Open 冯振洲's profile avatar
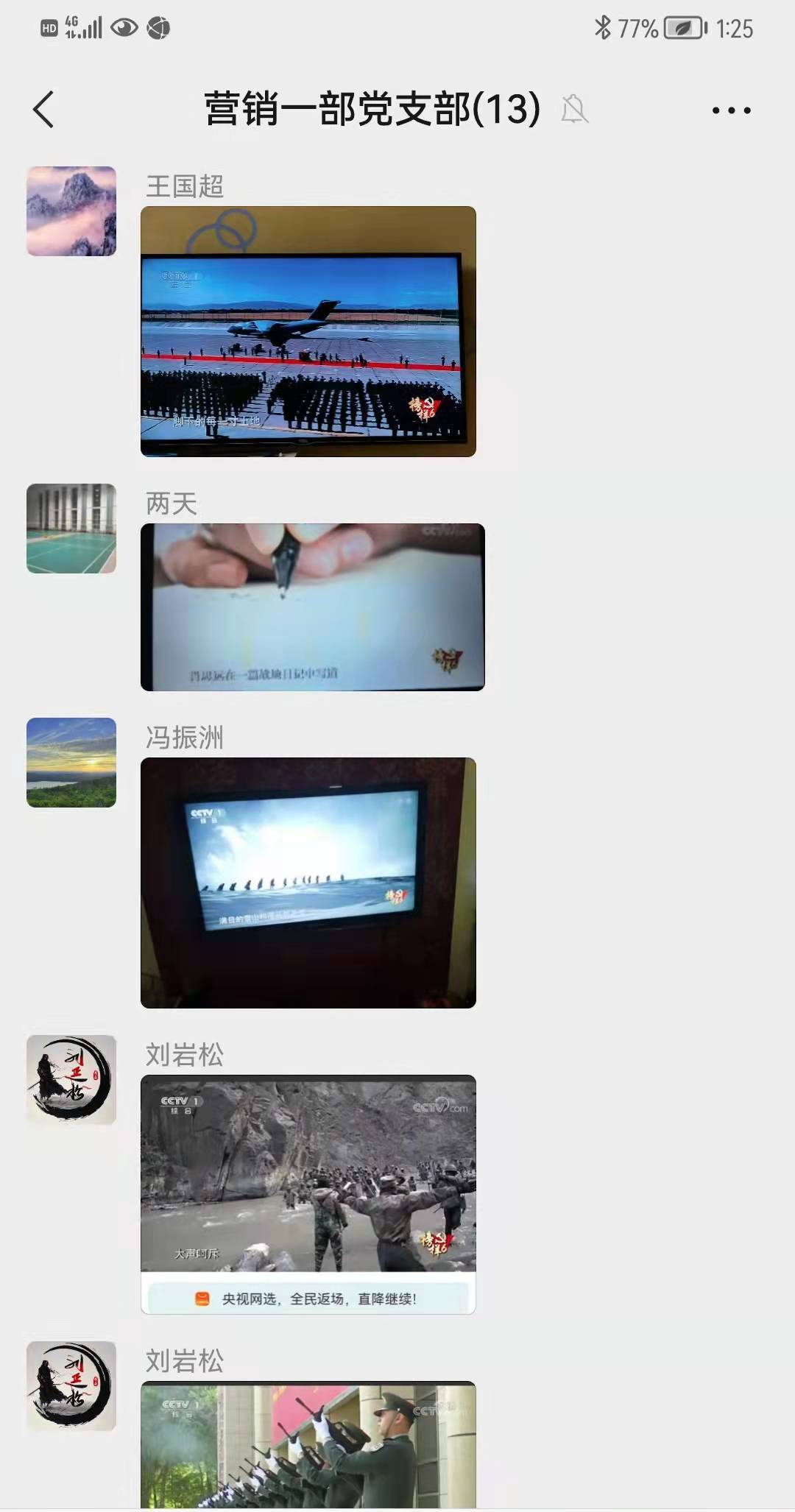795x1512 pixels. (x=71, y=763)
